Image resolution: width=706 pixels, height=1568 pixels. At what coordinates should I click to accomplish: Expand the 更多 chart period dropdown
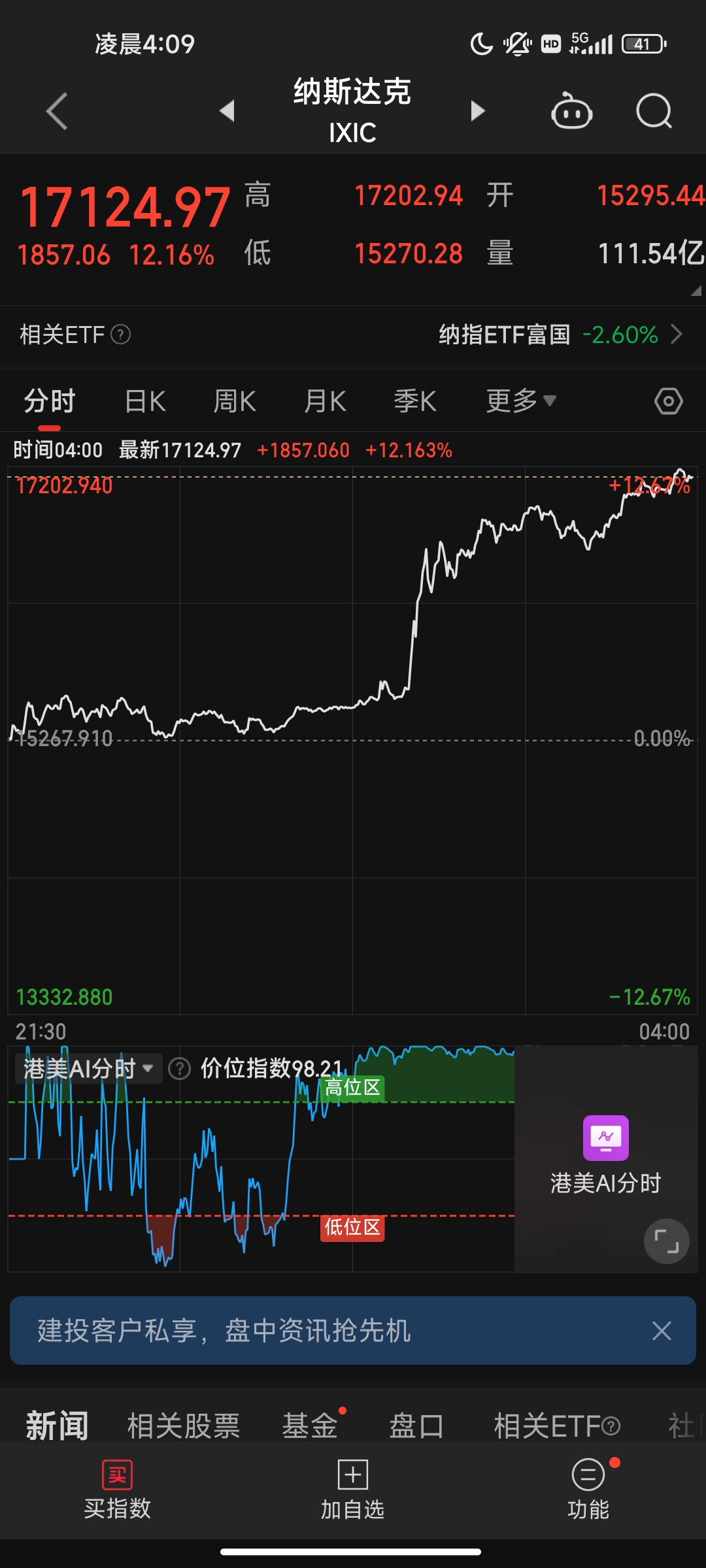tap(520, 401)
